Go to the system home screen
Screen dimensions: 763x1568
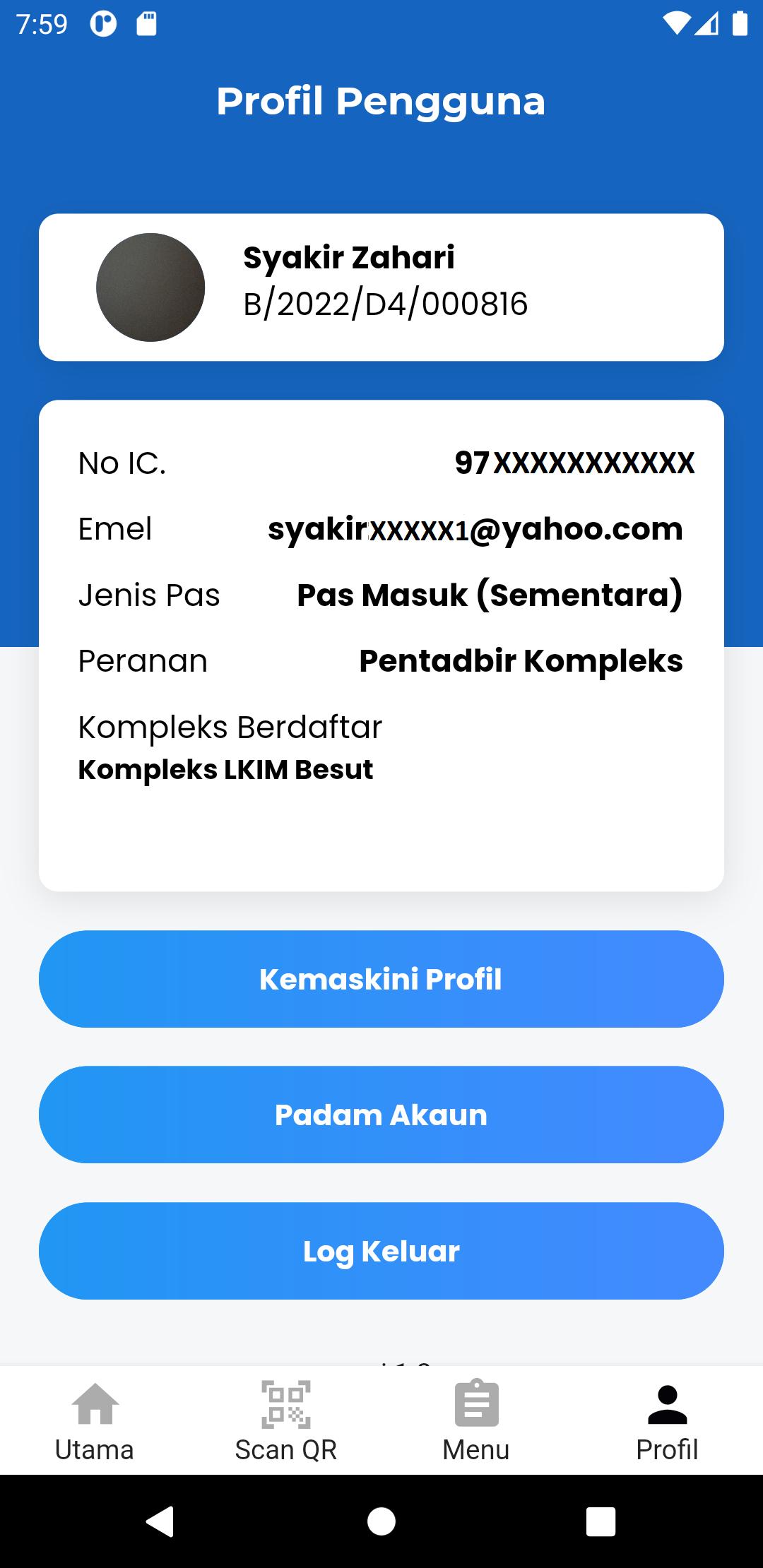[x=381, y=1521]
